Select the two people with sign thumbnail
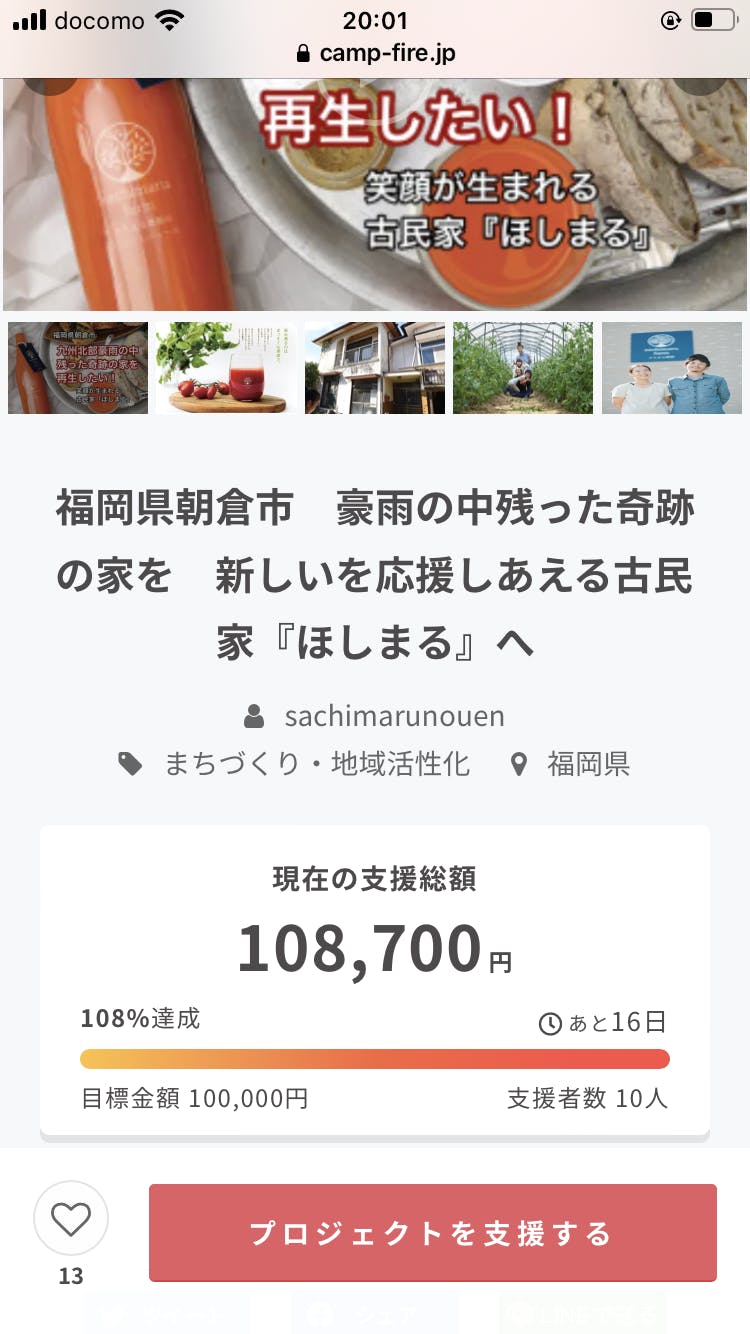This screenshot has height=1334, width=750. coord(672,368)
